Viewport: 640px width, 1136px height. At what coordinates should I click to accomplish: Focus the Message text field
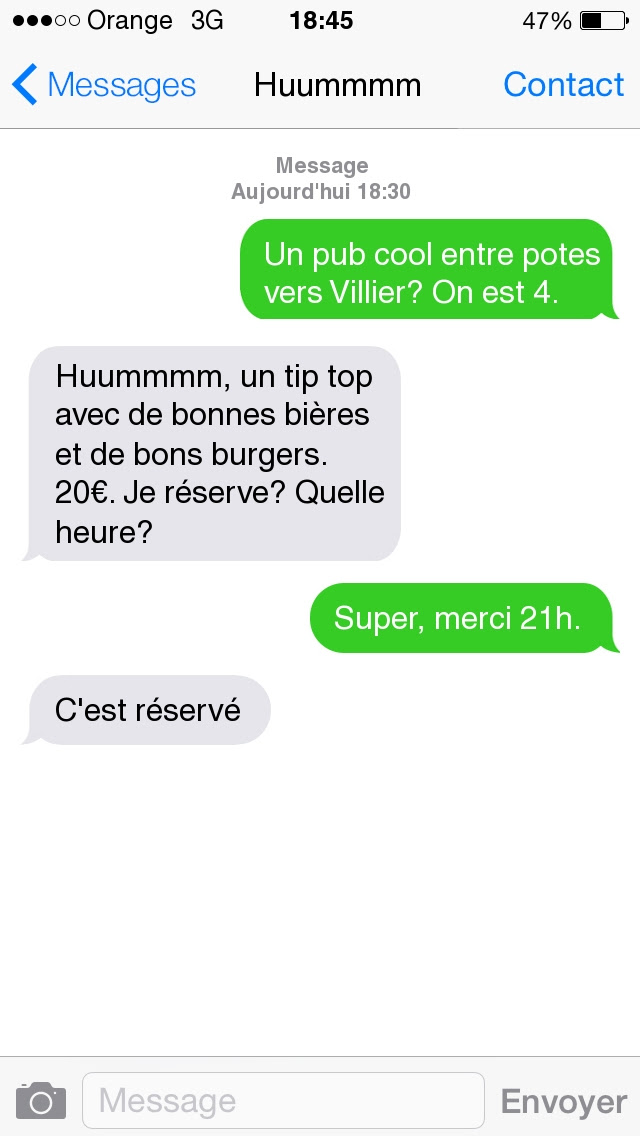(x=283, y=1100)
